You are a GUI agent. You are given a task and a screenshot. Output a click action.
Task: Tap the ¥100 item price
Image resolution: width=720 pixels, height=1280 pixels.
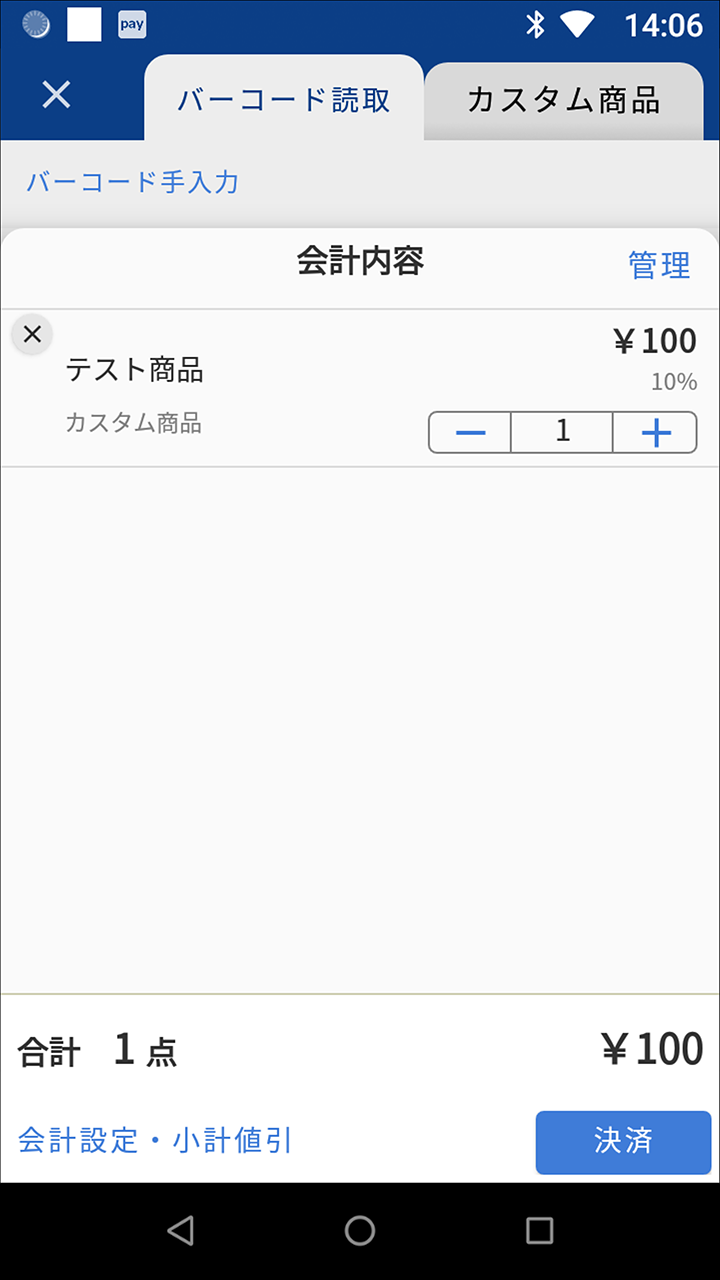click(655, 341)
